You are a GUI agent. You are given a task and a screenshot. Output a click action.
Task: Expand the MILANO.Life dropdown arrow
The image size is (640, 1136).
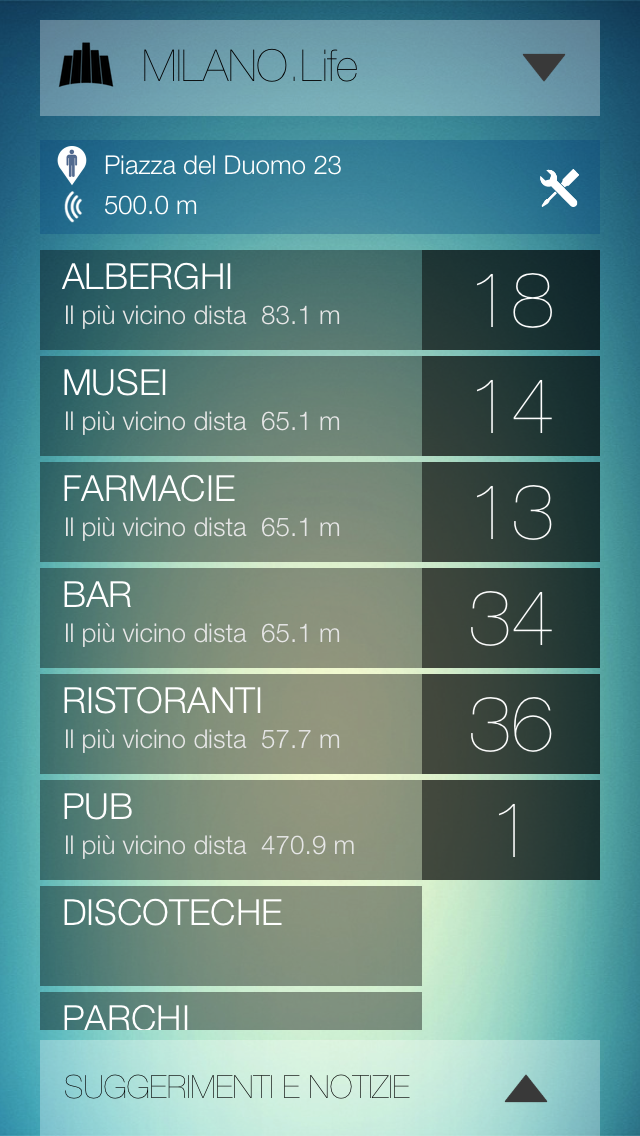pos(544,68)
